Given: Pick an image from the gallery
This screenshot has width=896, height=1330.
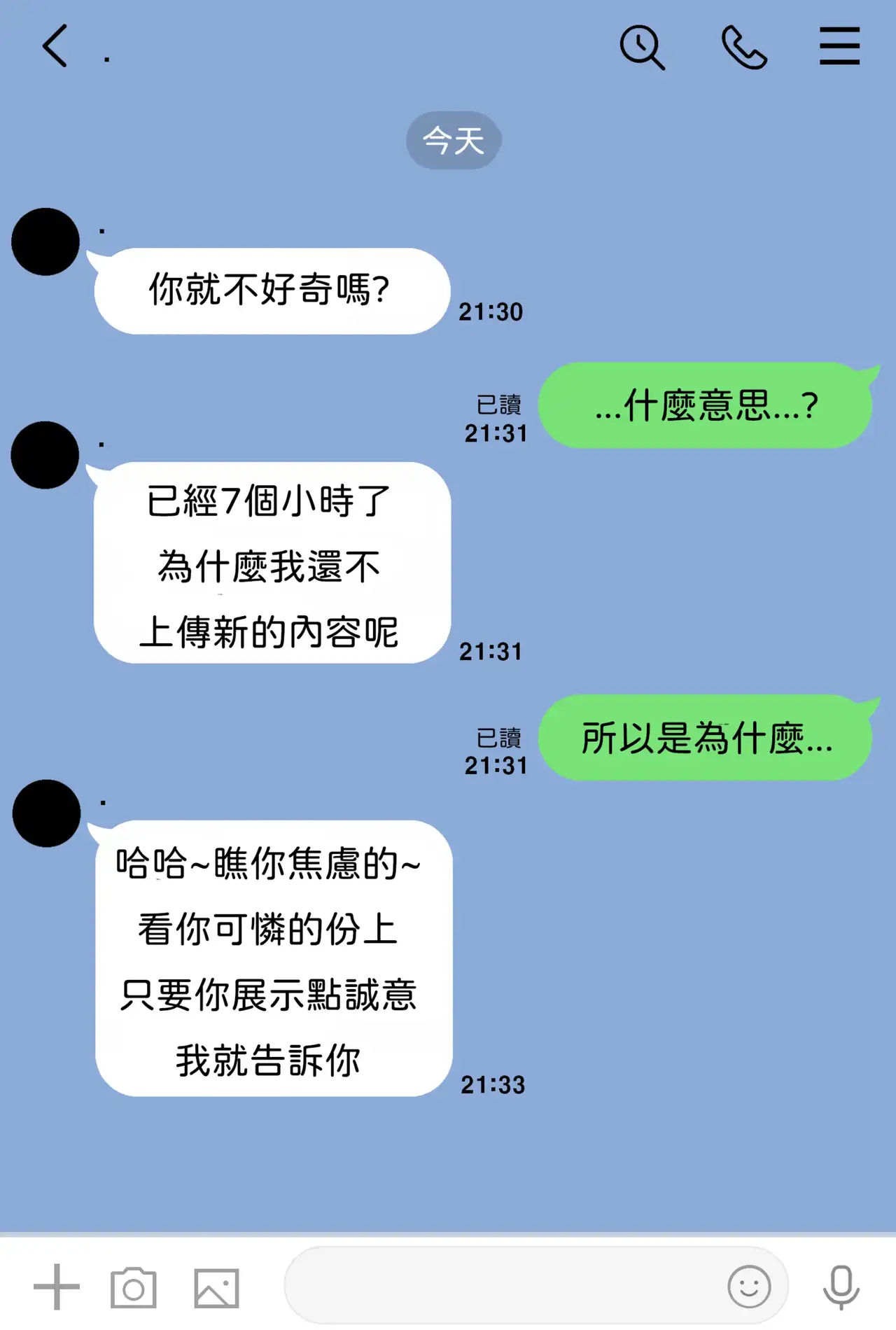Looking at the screenshot, I should click(216, 1287).
